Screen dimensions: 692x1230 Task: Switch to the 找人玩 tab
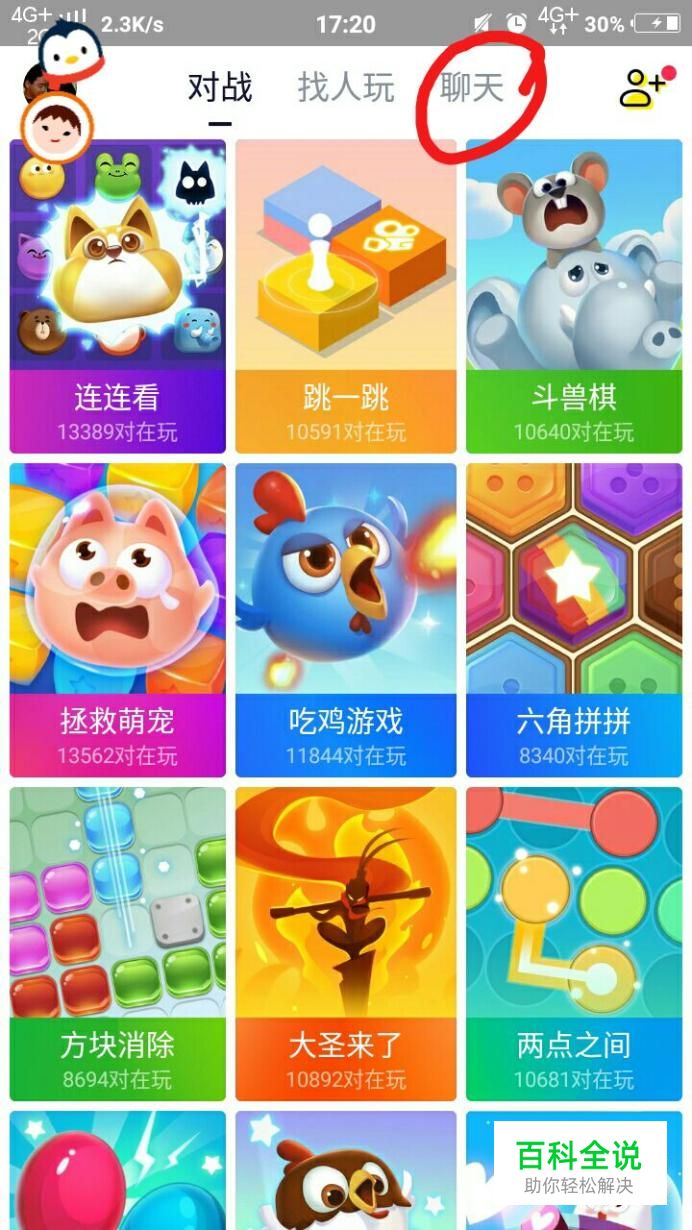tap(346, 88)
